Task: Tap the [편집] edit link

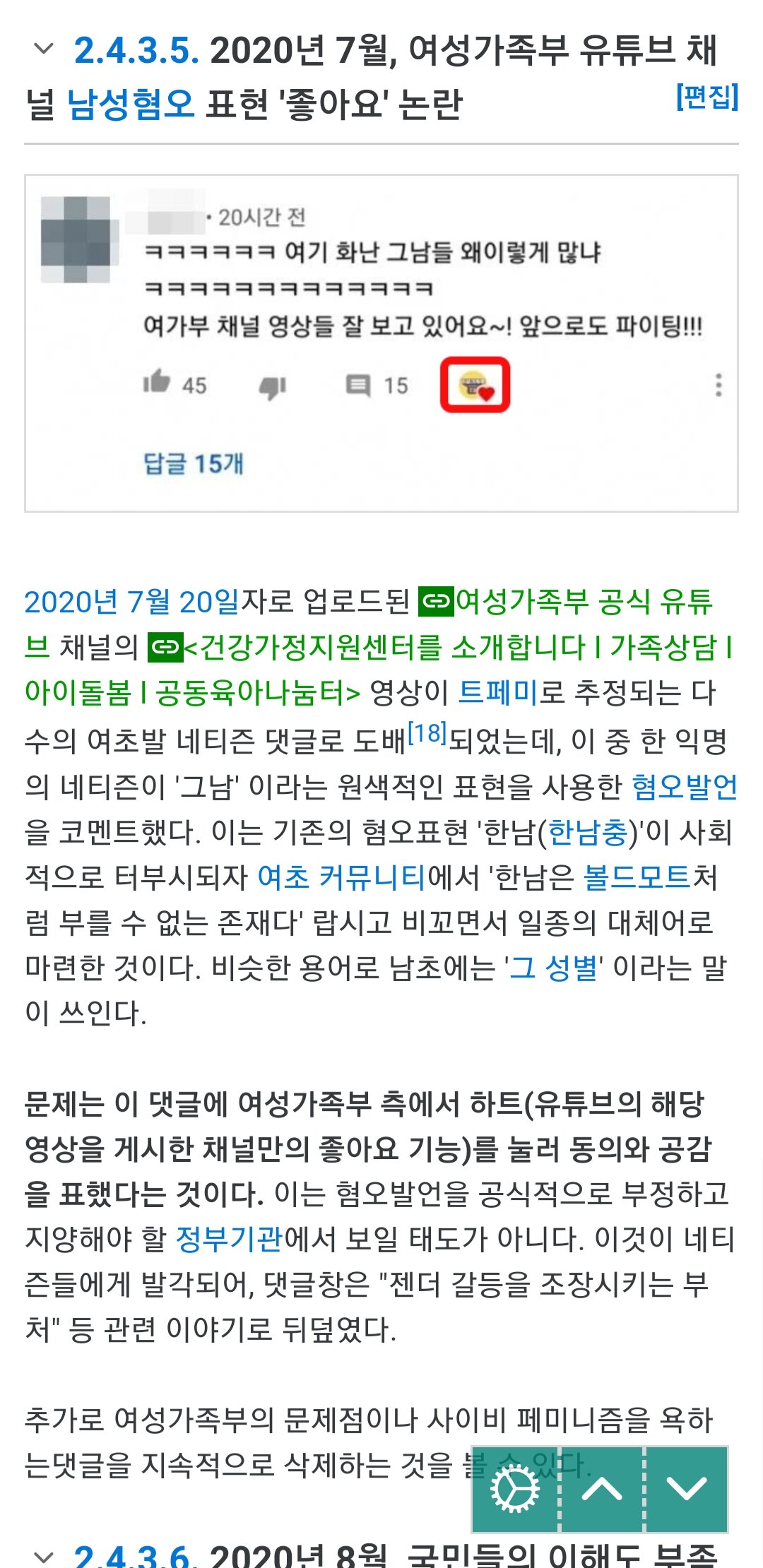Action: [x=706, y=97]
